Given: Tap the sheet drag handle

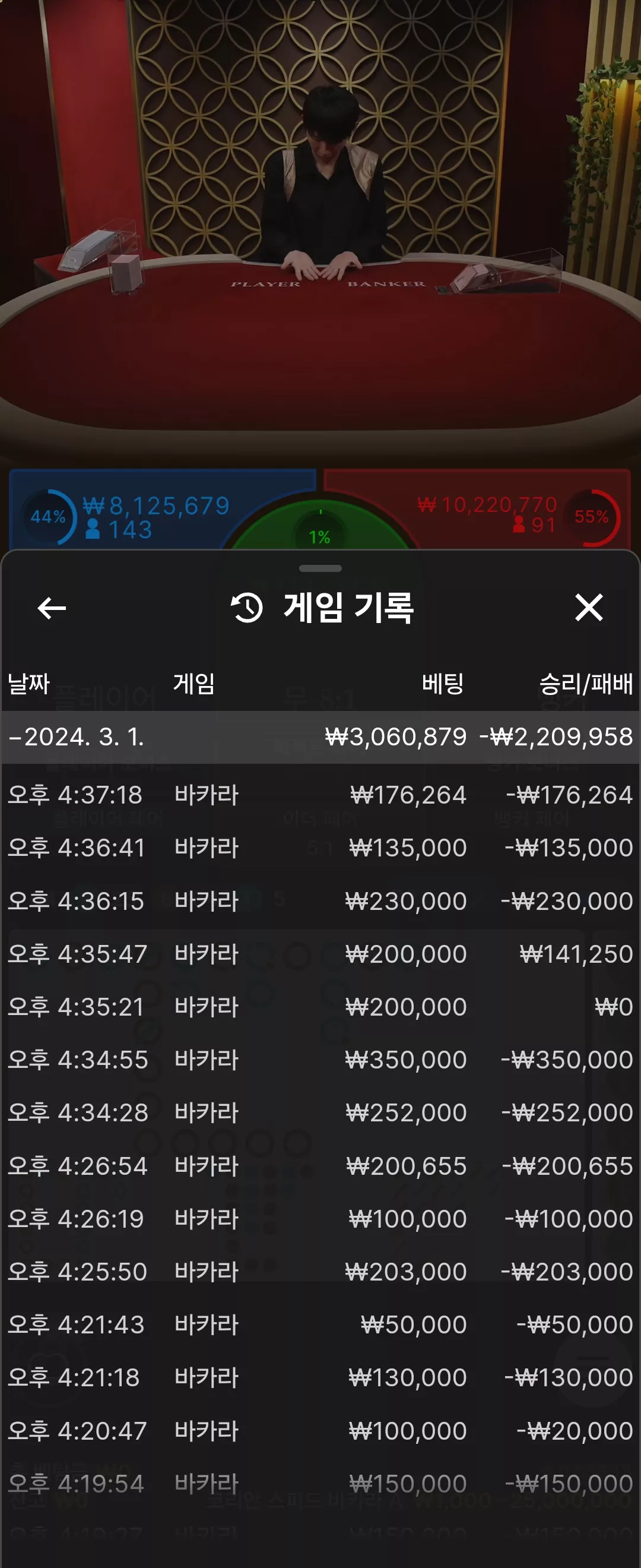Looking at the screenshot, I should [x=320, y=568].
